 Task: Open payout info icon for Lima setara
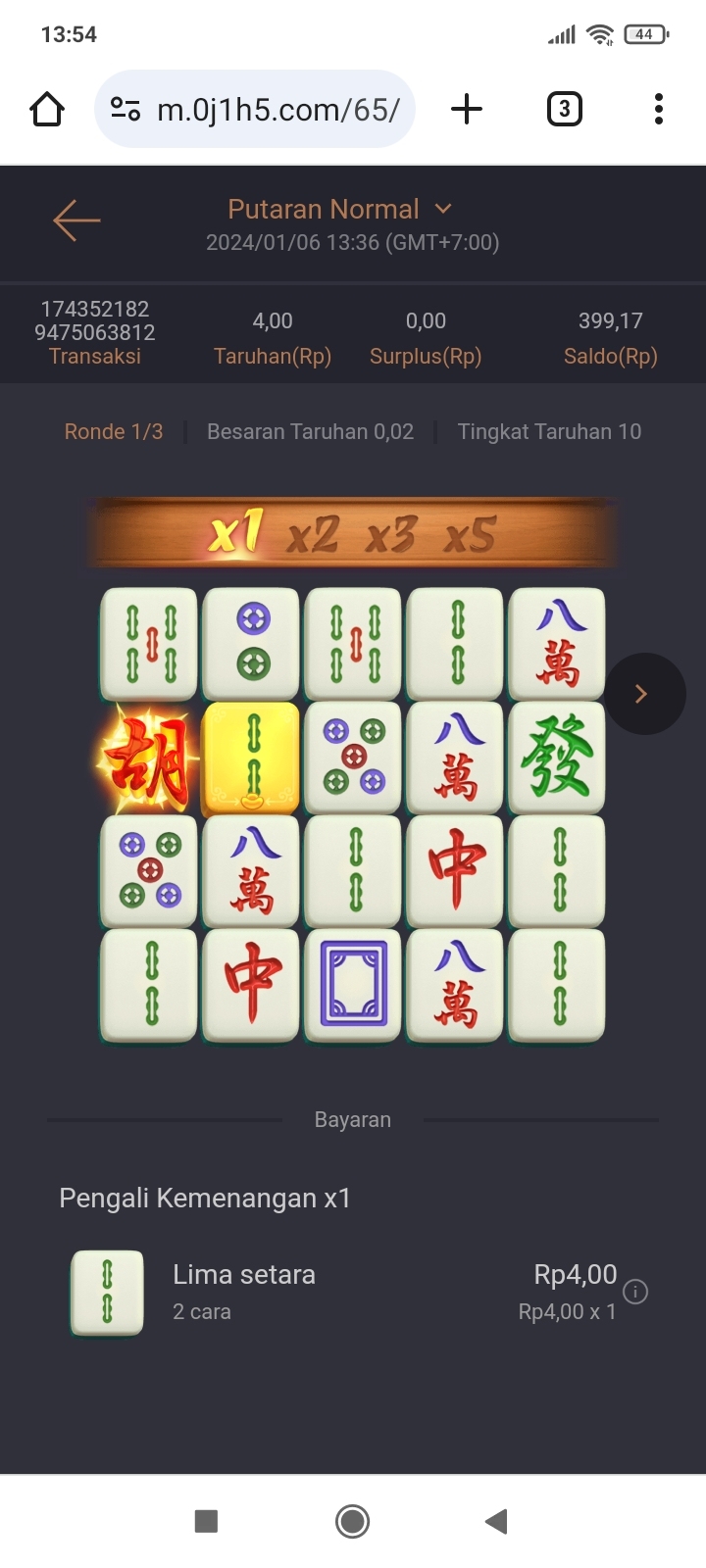(x=635, y=1292)
